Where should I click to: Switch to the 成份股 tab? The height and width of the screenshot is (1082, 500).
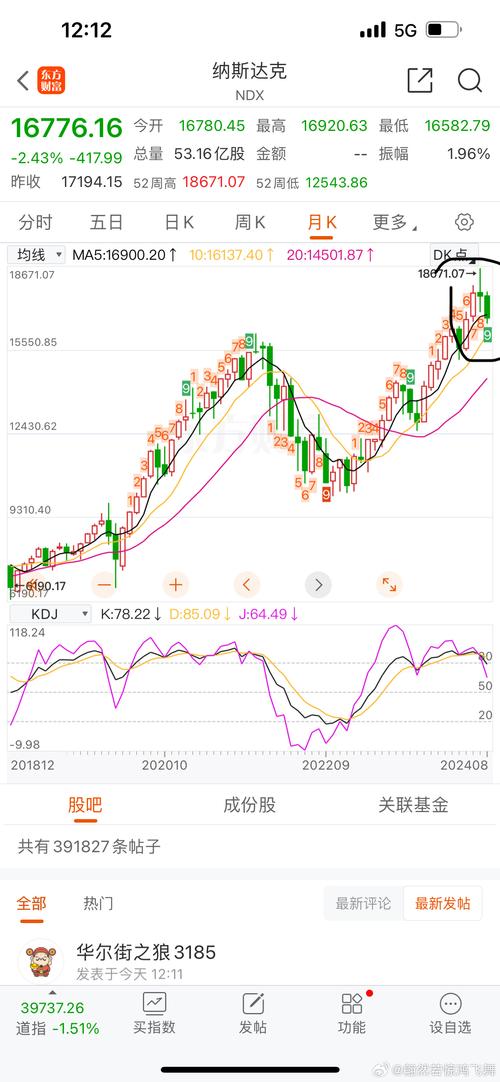pos(250,805)
